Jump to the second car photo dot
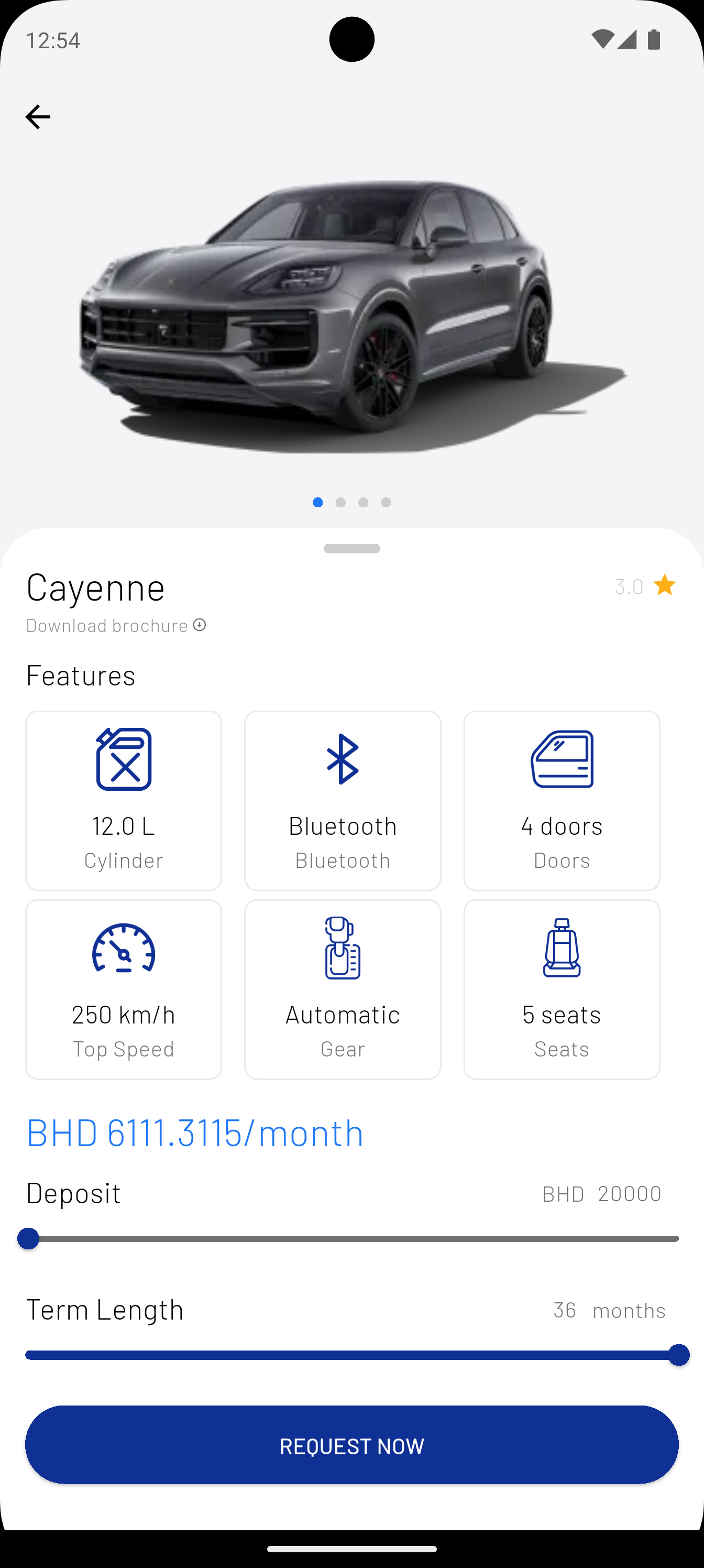 pyautogui.click(x=341, y=502)
